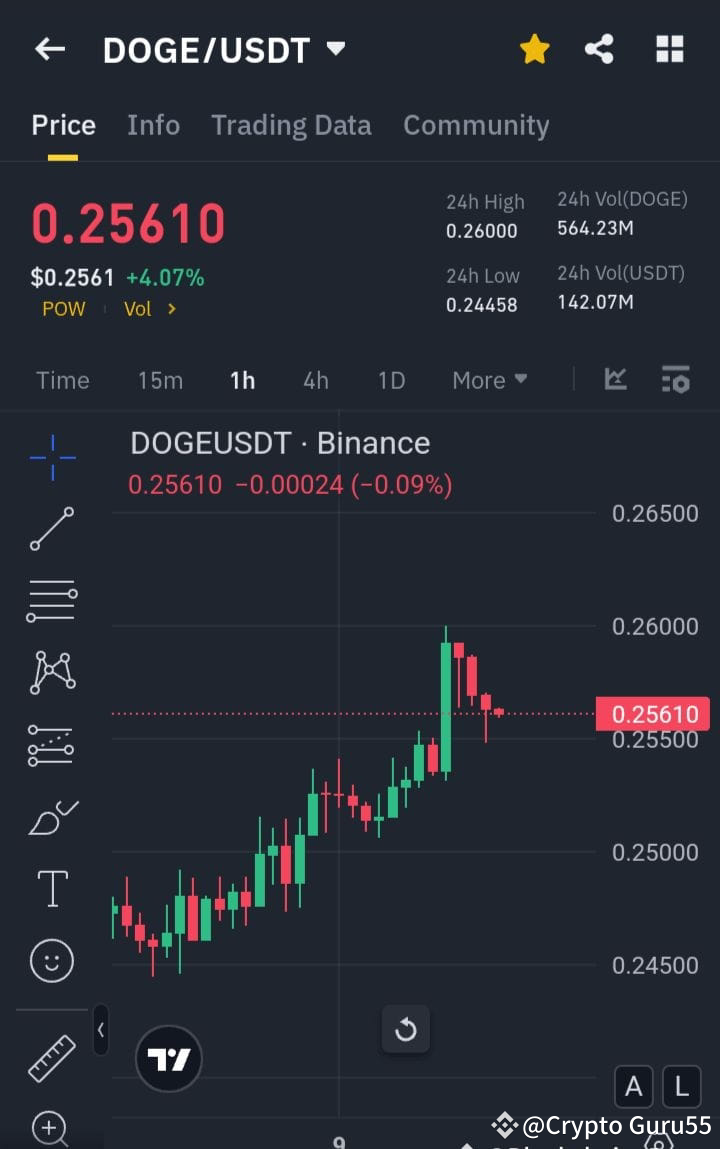This screenshot has height=1149, width=720.
Task: Select the trend line drawing tool
Action: pyautogui.click(x=51, y=528)
